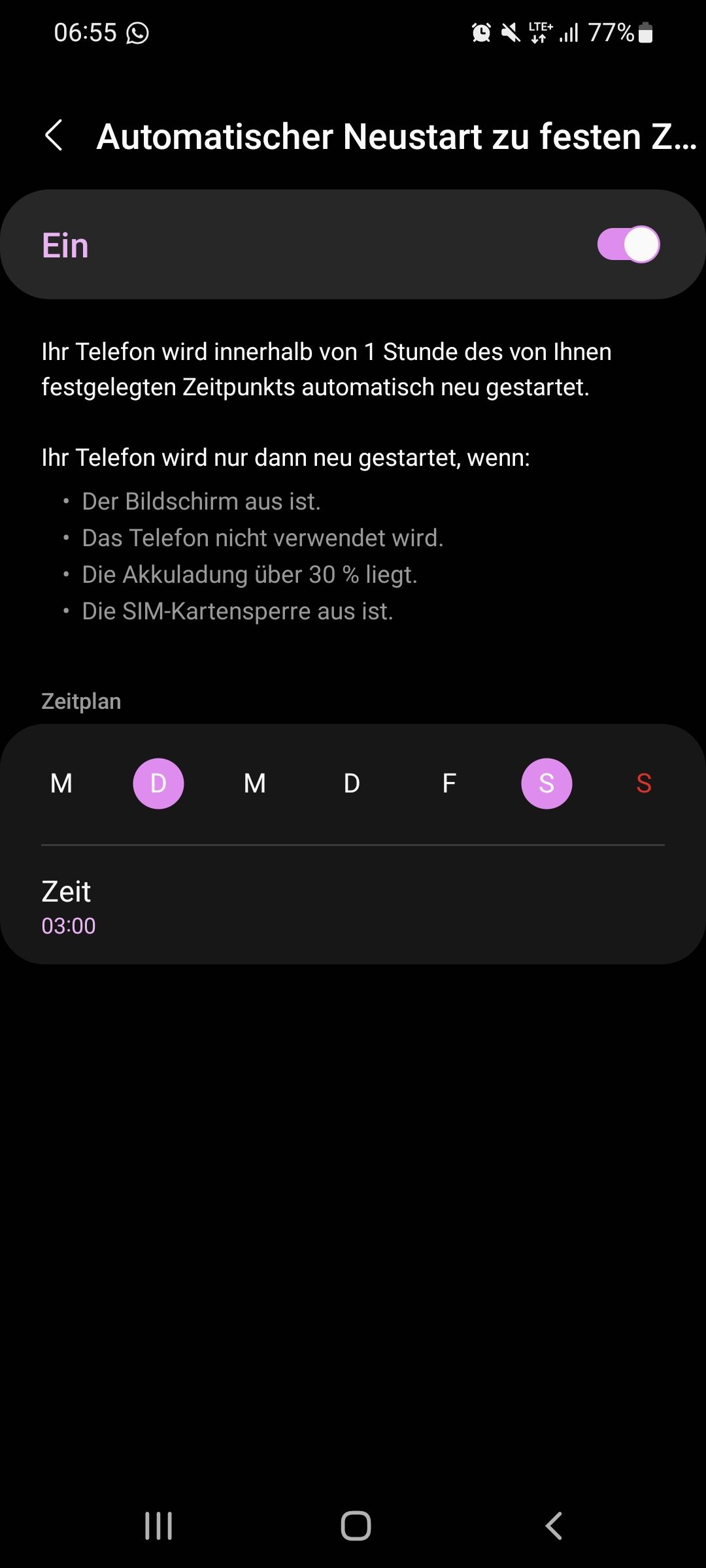Select Sonntag as a restart day
This screenshot has height=1568, width=706.
pos(643,784)
